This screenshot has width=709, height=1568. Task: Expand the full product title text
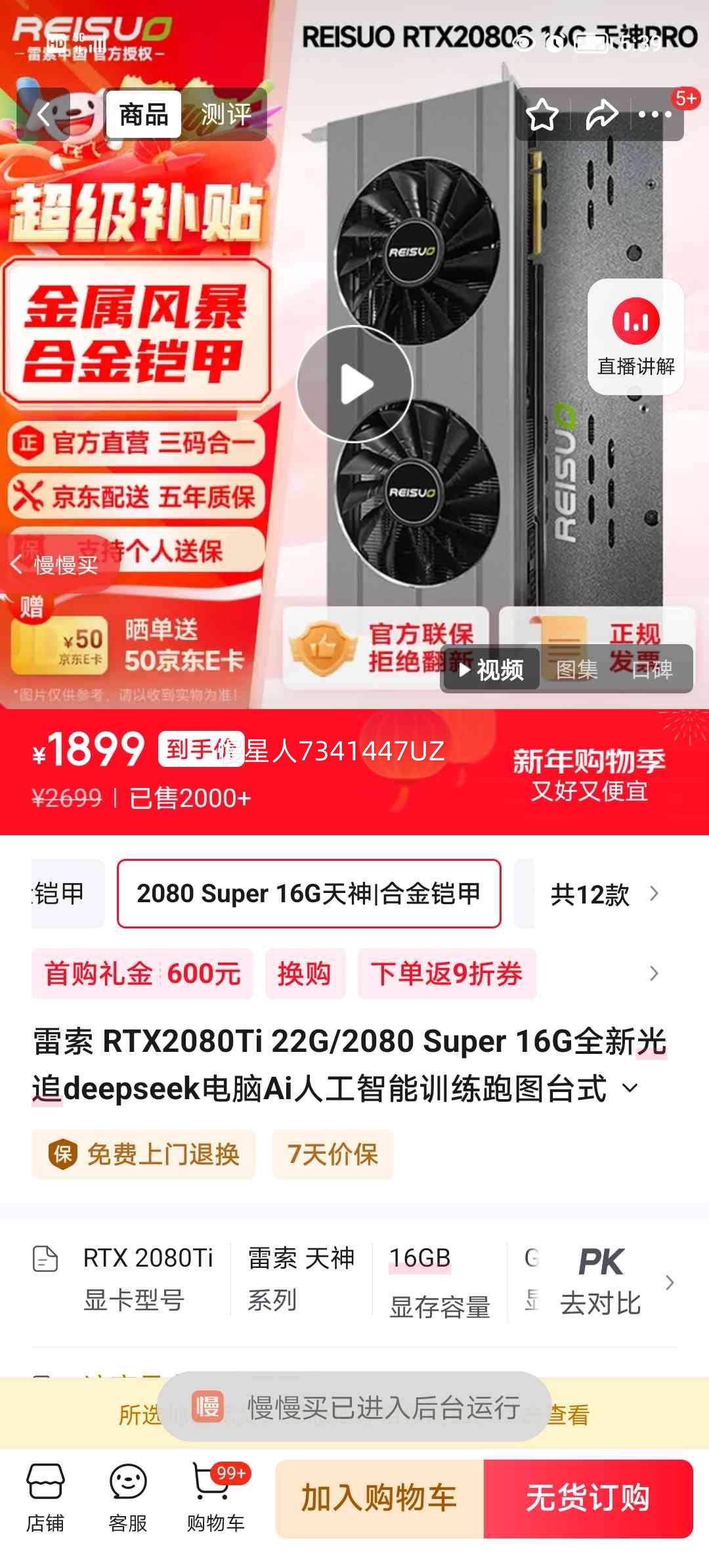(629, 1087)
